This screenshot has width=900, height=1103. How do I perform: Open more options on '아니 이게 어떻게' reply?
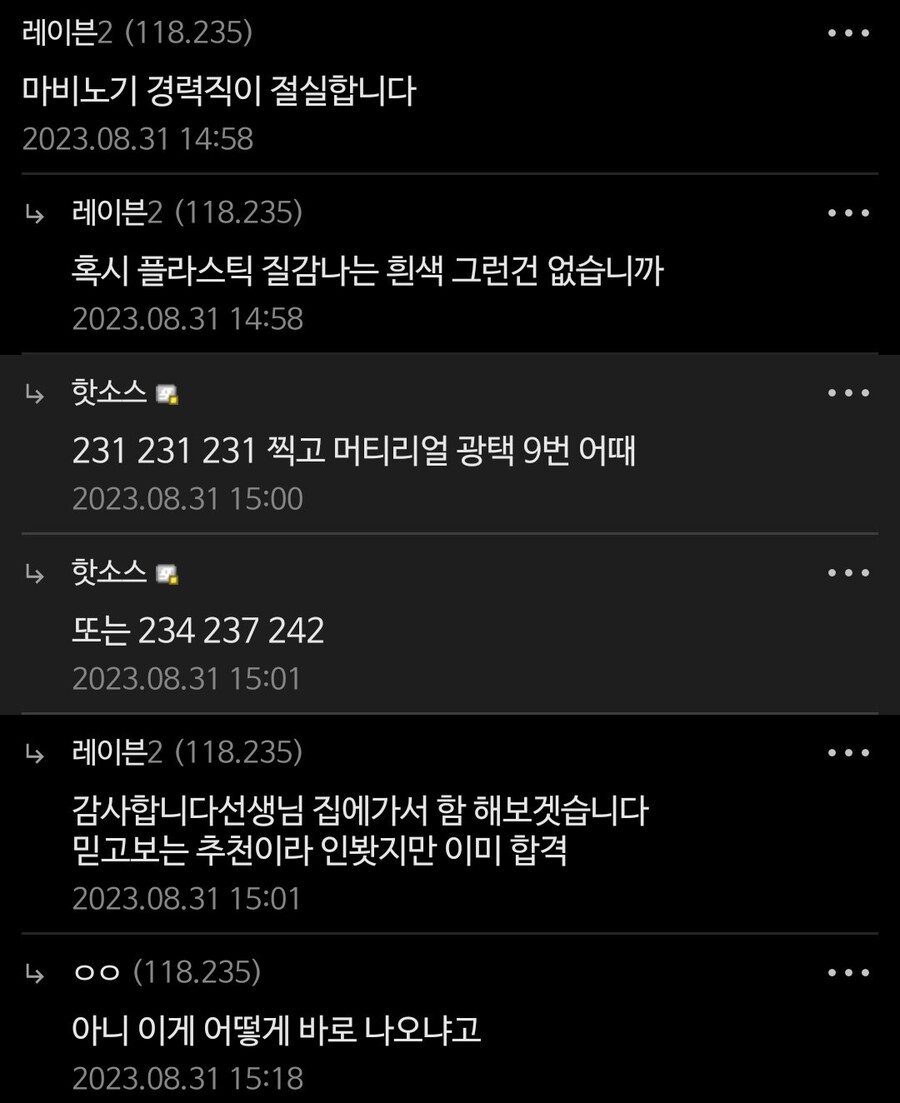pyautogui.click(x=848, y=972)
